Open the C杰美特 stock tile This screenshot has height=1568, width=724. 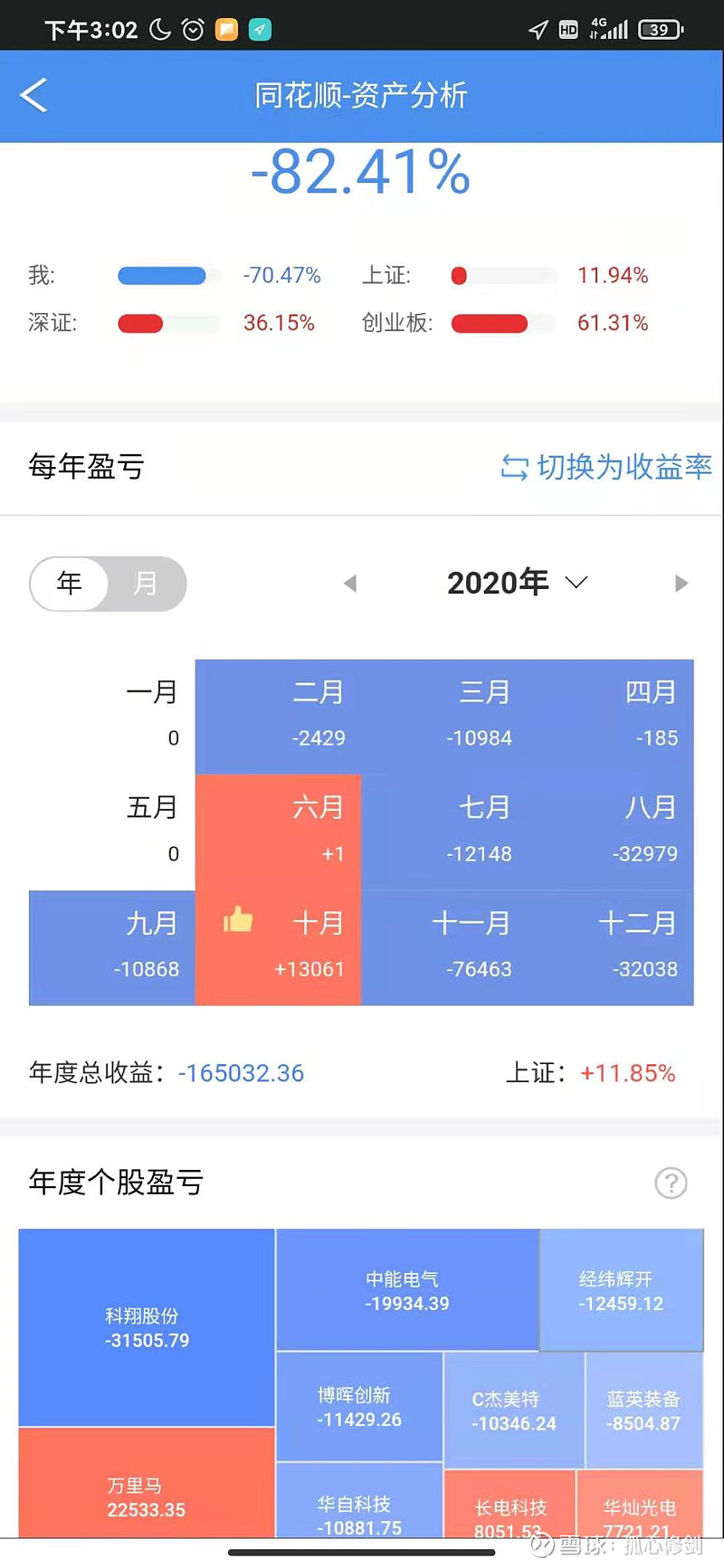click(x=514, y=1411)
